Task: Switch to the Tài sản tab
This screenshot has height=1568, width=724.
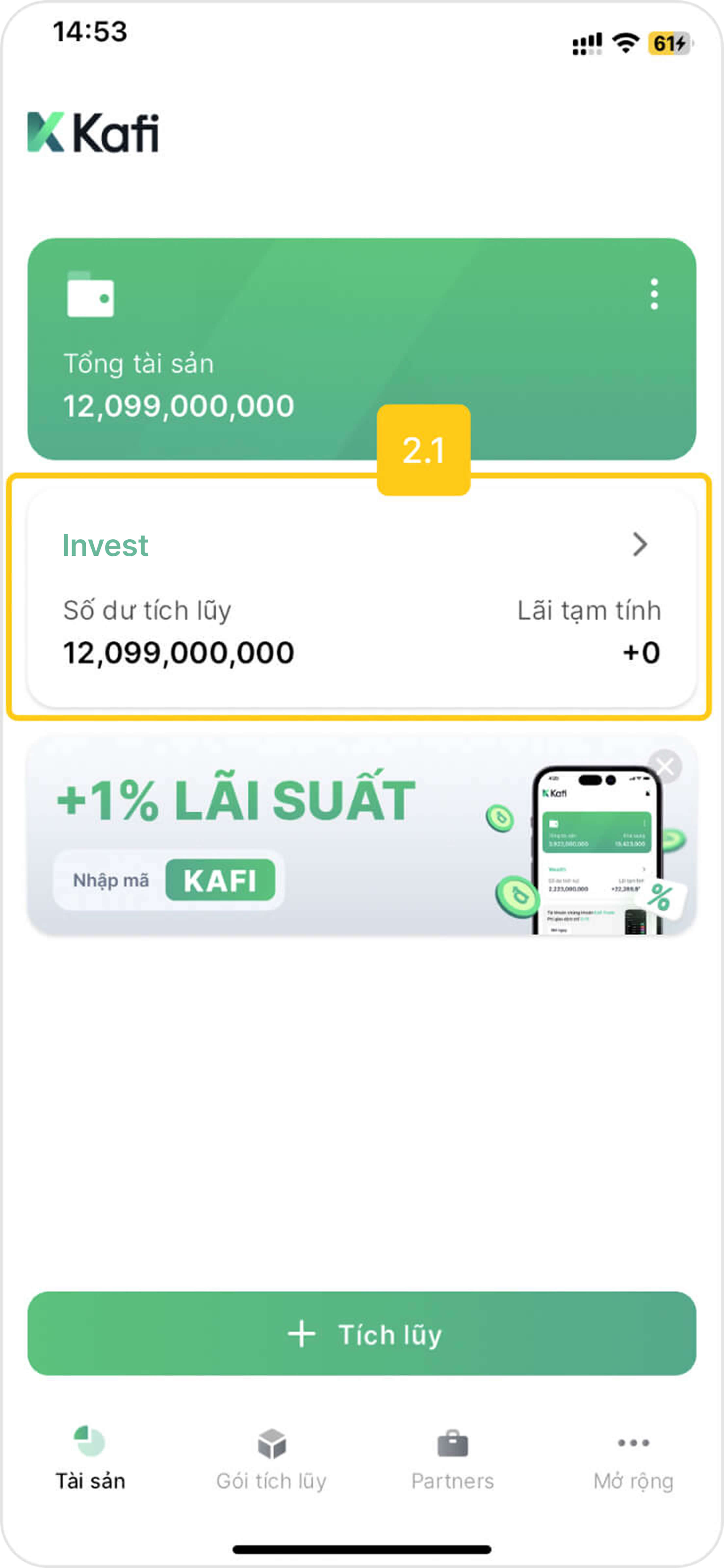Action: point(90,1457)
